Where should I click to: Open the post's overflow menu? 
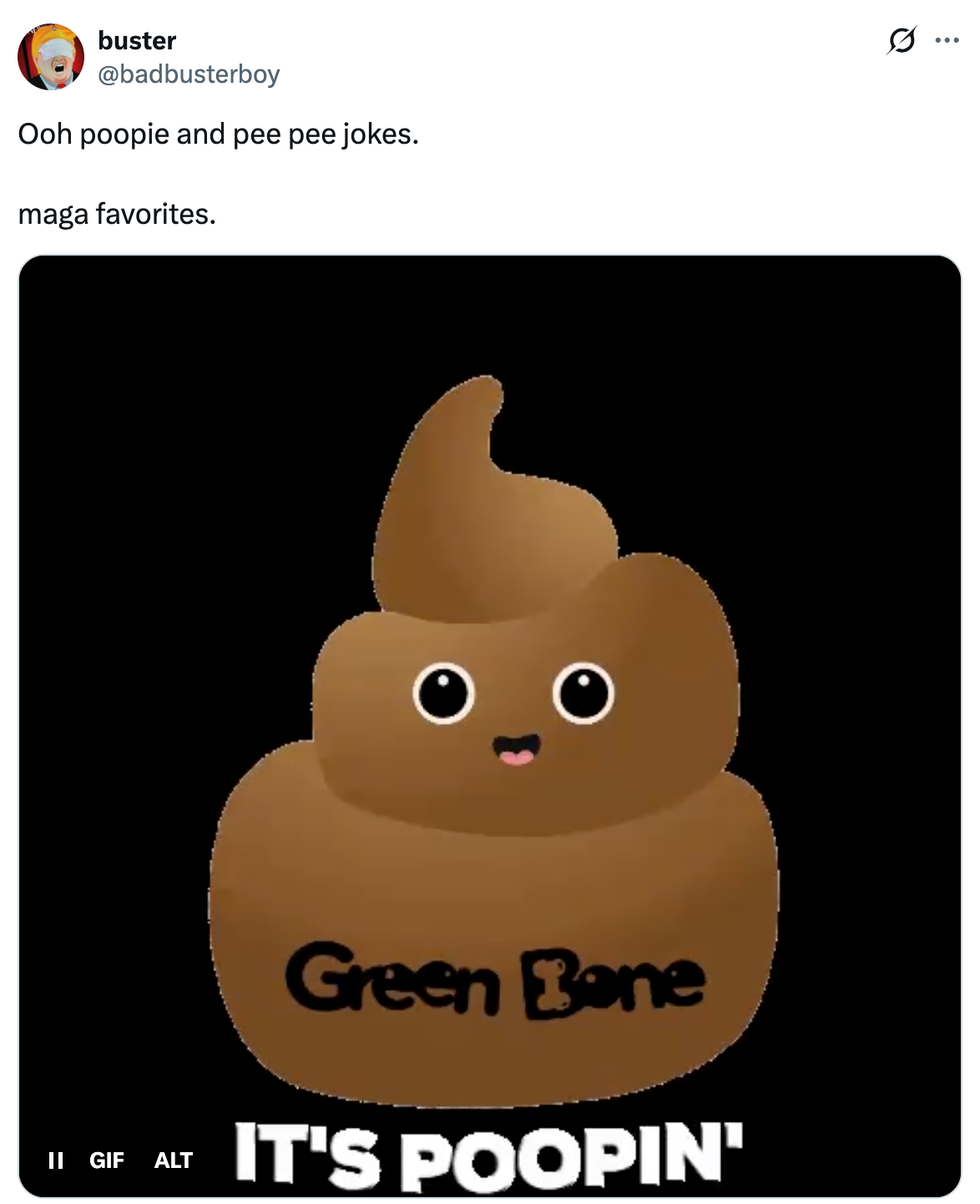tap(946, 41)
